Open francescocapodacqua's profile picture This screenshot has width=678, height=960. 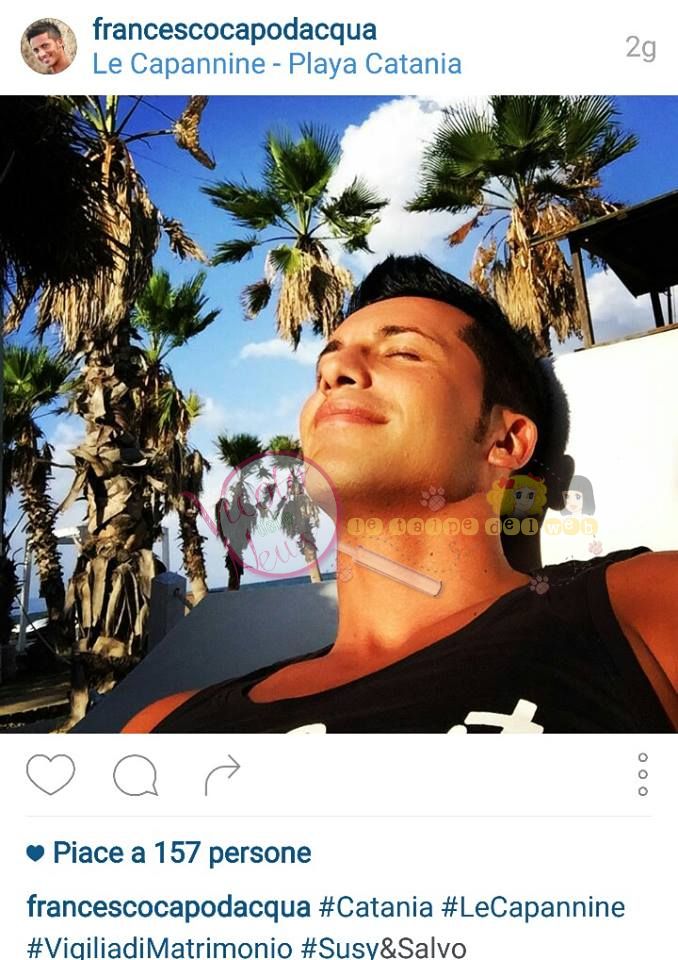48,46
